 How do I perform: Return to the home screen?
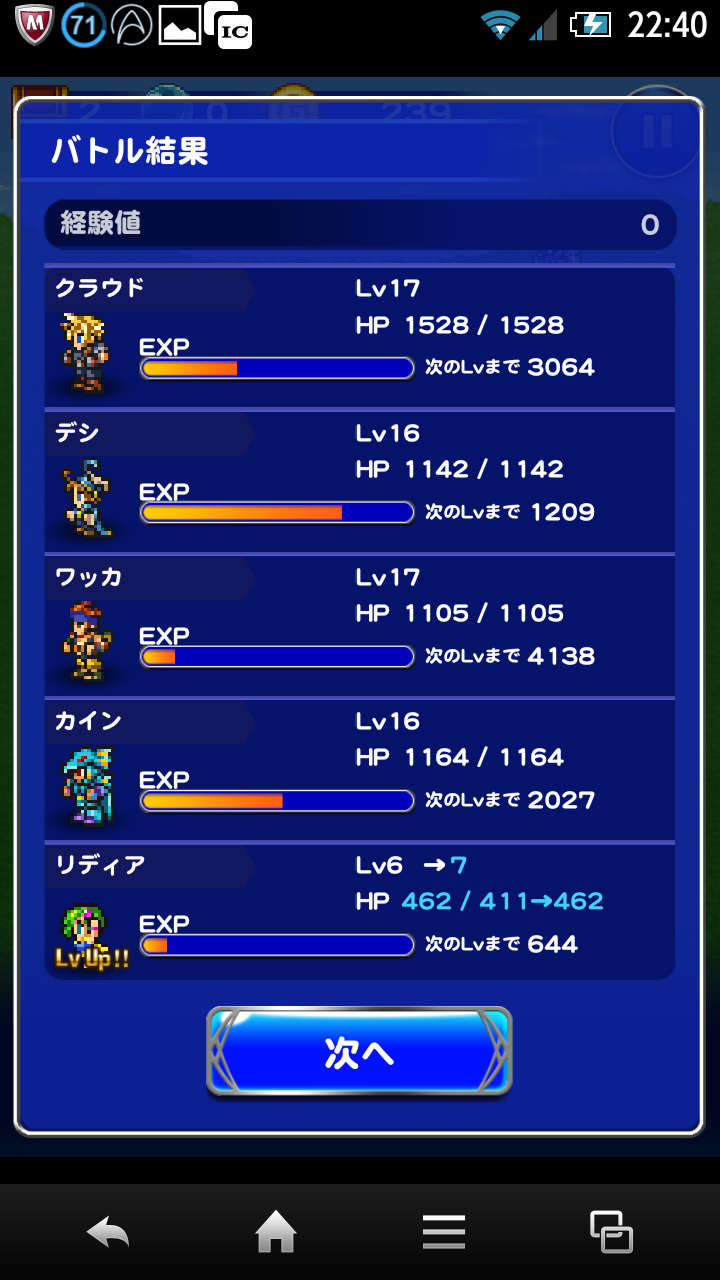tap(276, 1232)
